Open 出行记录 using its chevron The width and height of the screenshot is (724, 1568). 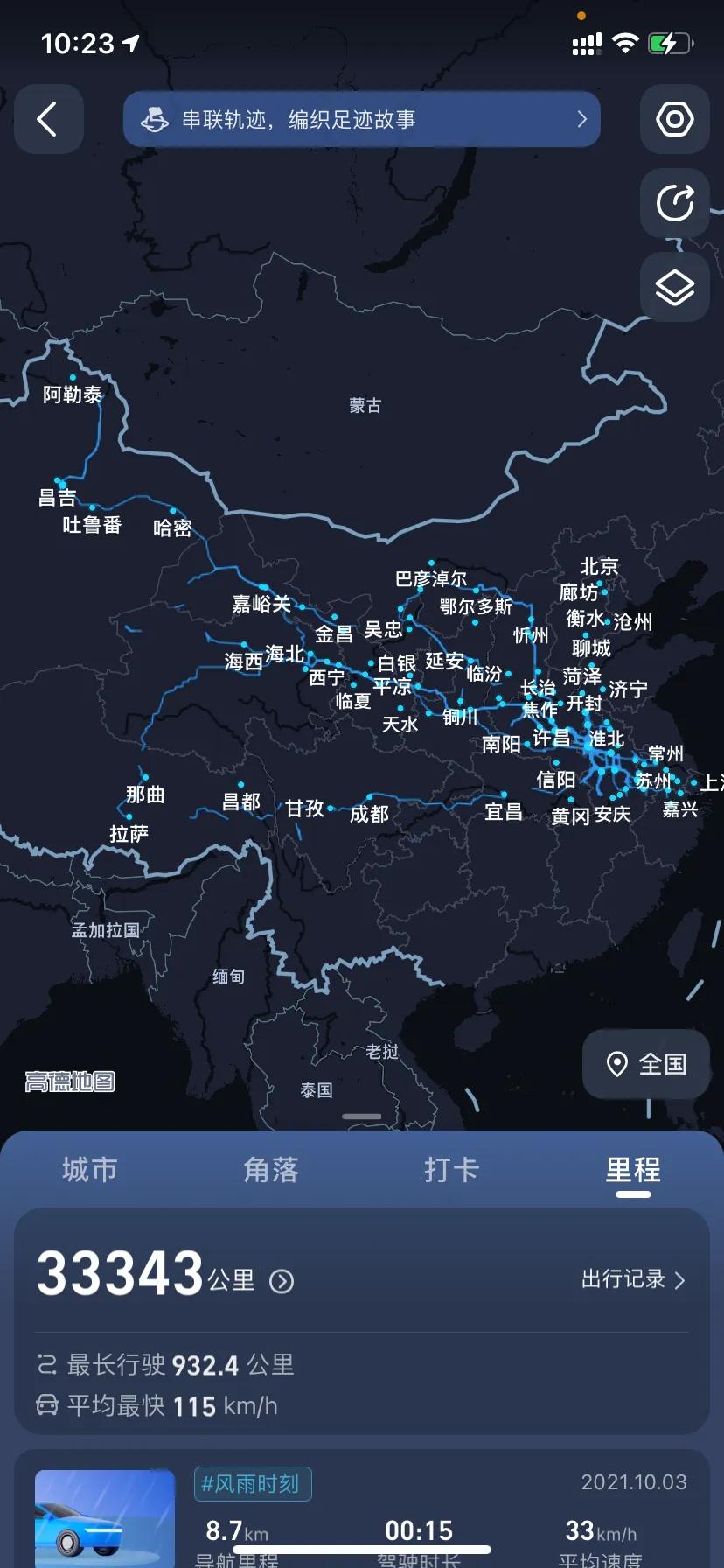click(x=680, y=1279)
